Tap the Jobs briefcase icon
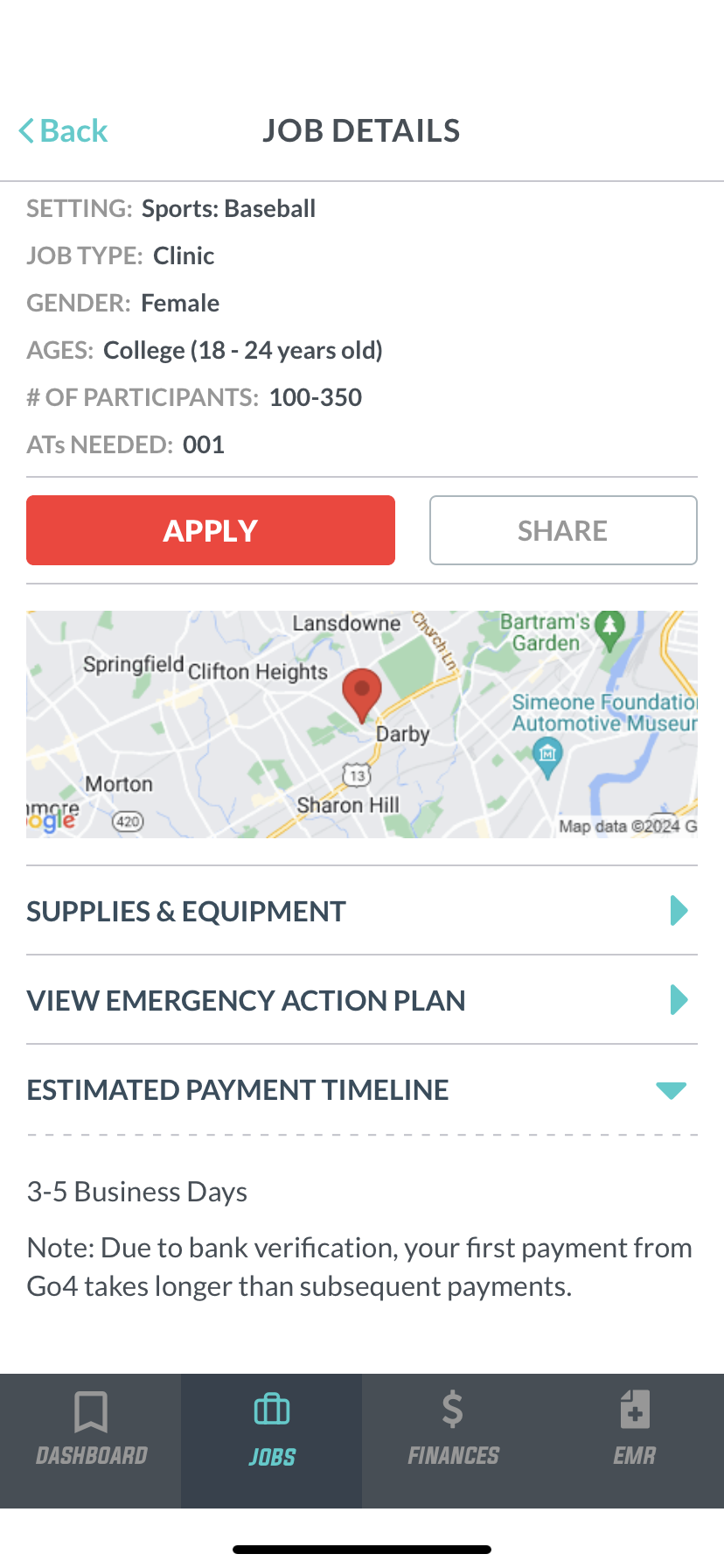The width and height of the screenshot is (724, 1568). click(x=271, y=1409)
